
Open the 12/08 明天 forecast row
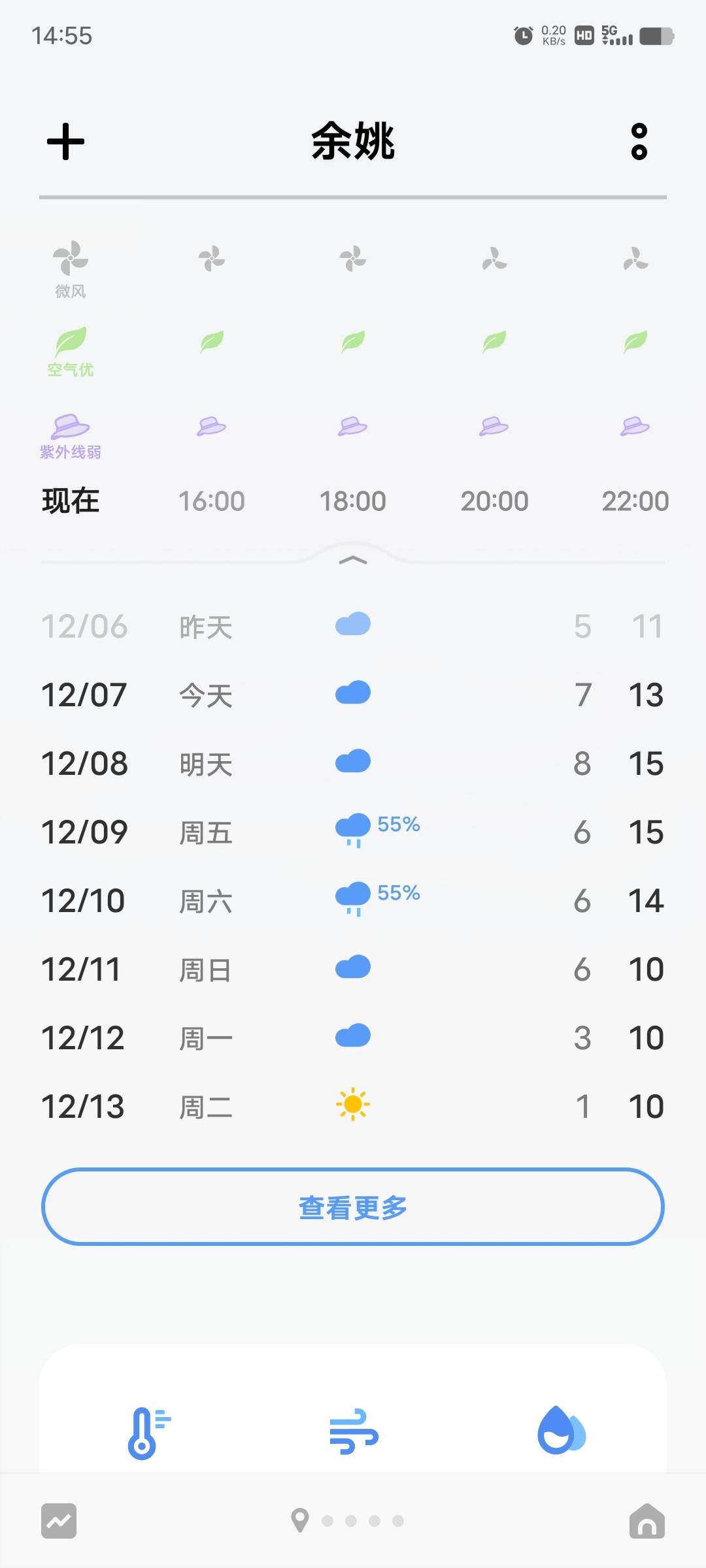353,763
